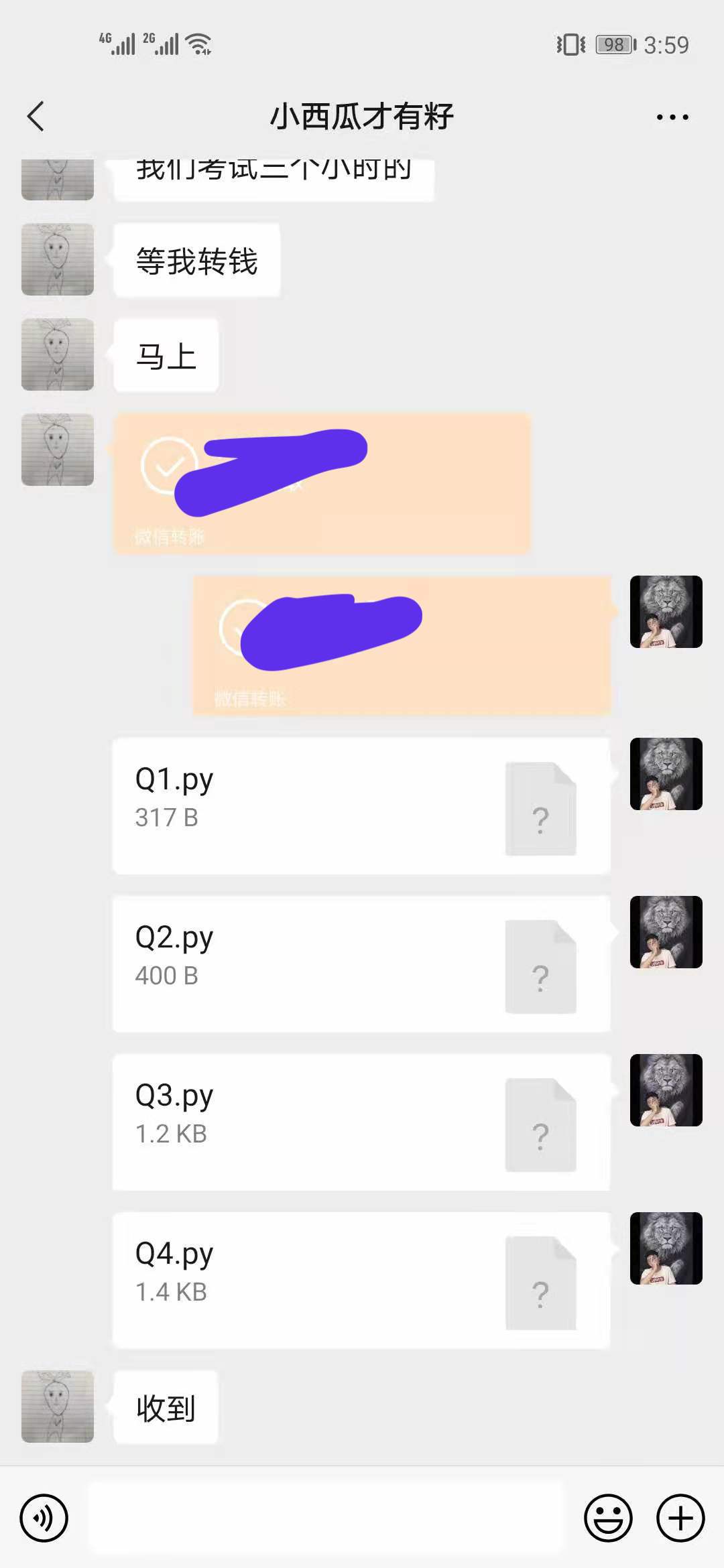Focus the message text field
Viewport: 724px width, 1568px height.
click(326, 1518)
